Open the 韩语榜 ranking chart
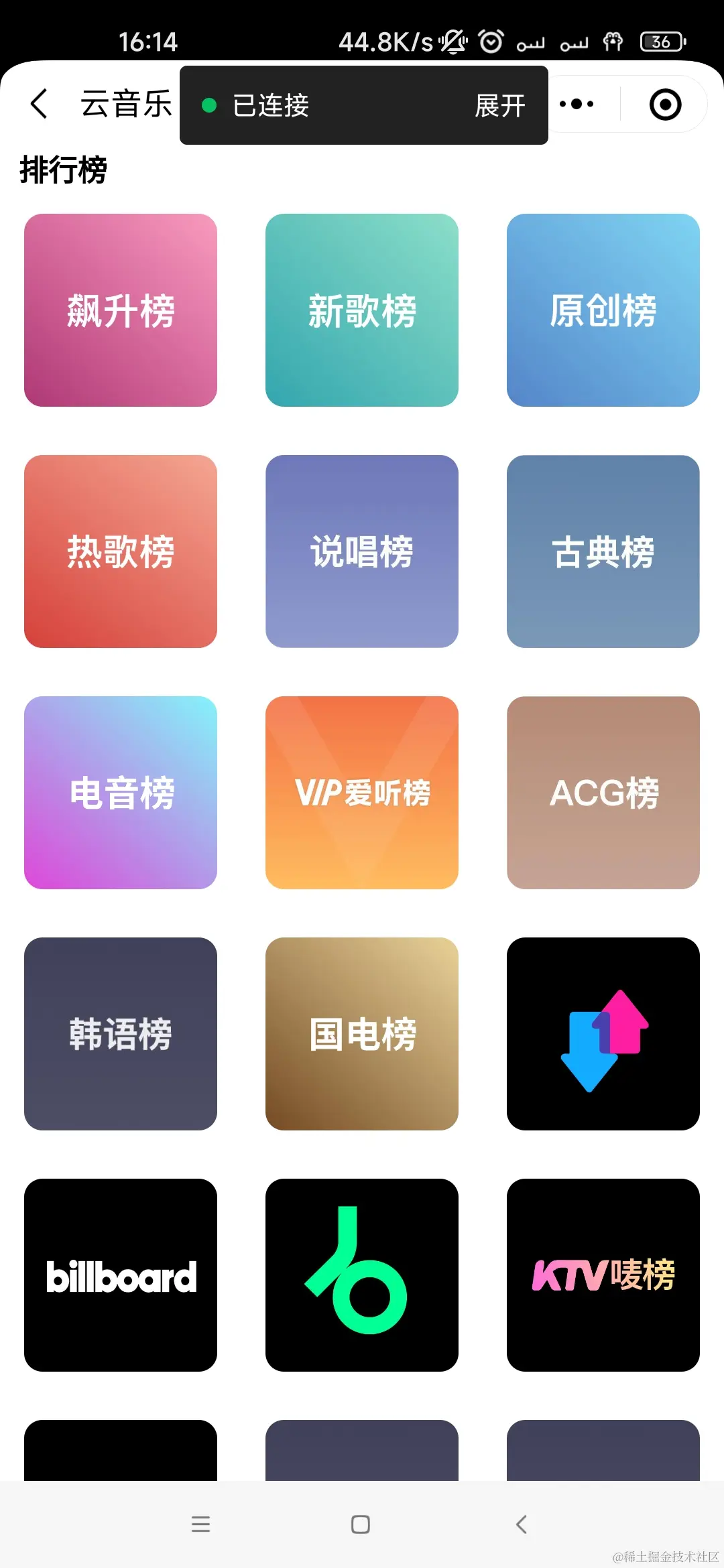724x1568 pixels. click(x=121, y=1035)
